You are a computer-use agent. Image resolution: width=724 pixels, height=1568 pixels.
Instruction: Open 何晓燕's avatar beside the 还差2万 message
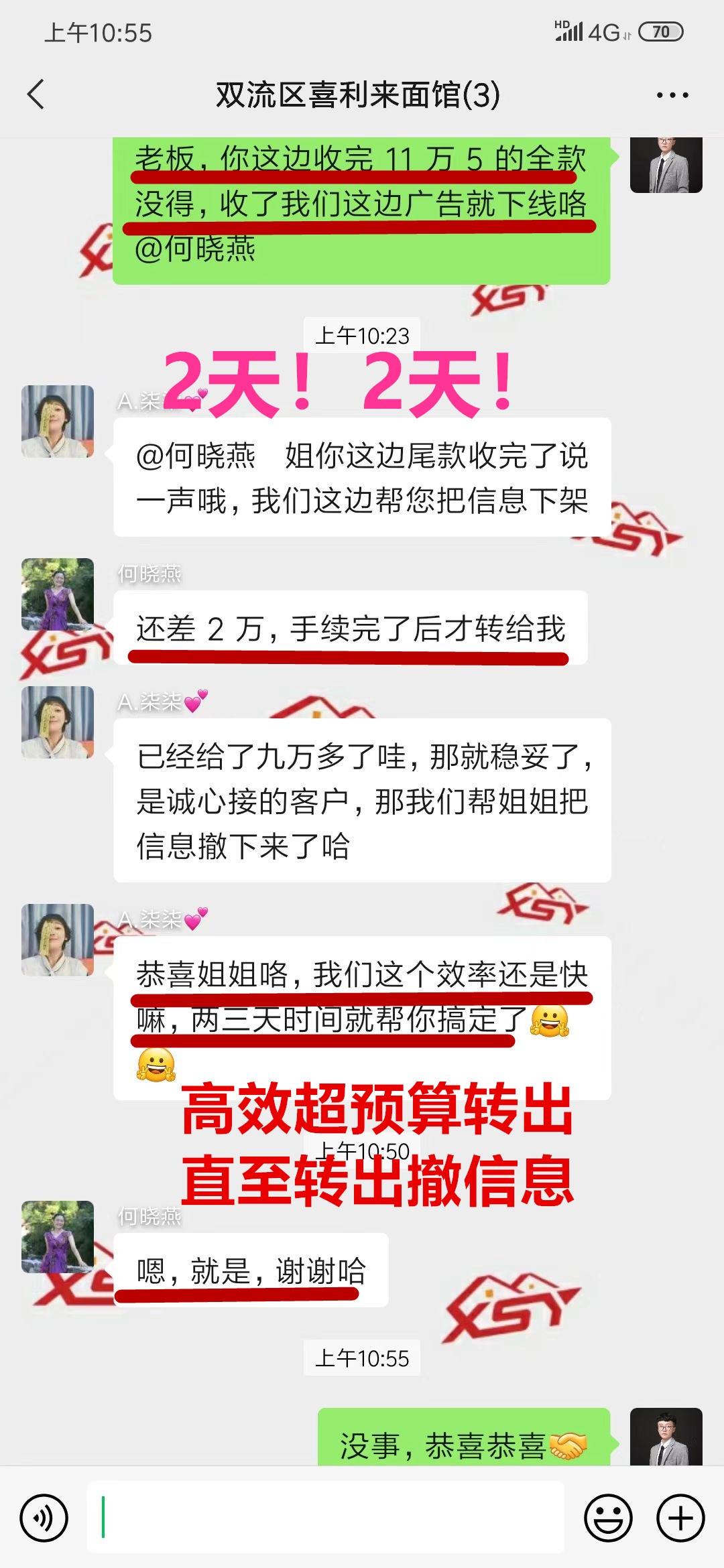click(x=58, y=594)
